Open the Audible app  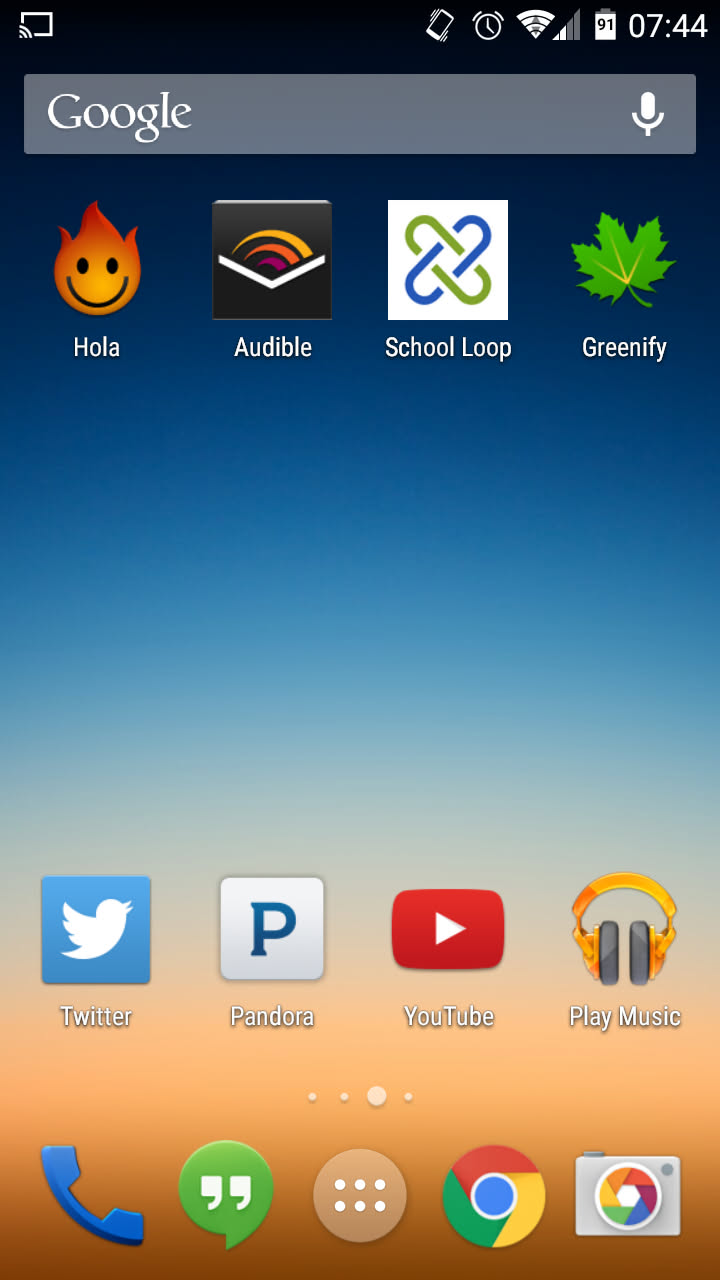pos(272,262)
